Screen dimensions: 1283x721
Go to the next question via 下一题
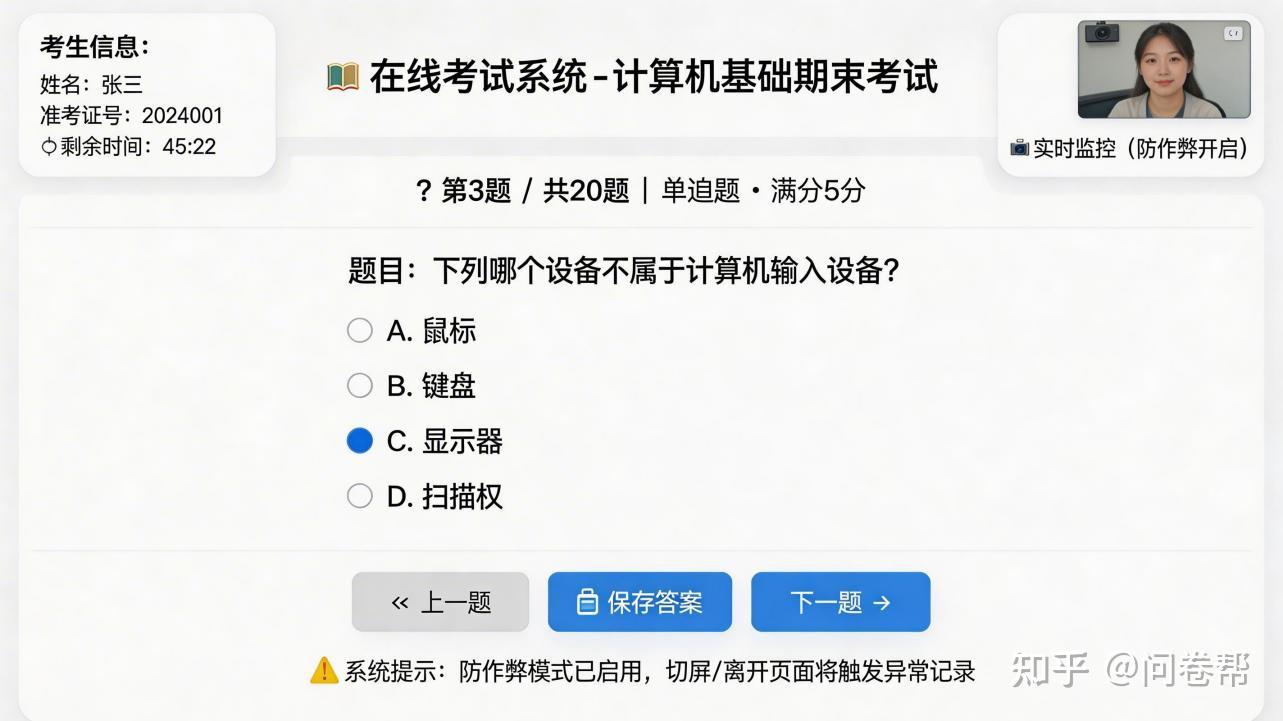point(840,602)
